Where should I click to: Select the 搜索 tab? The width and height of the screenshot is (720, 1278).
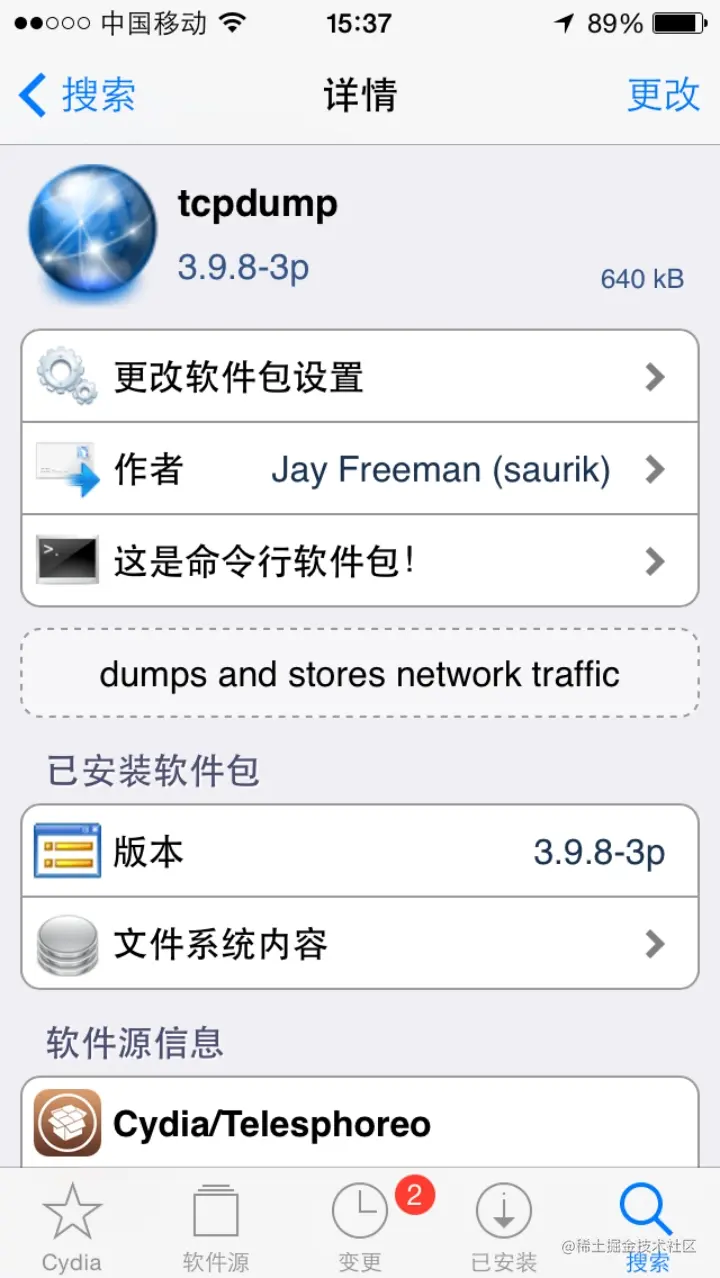647,1224
